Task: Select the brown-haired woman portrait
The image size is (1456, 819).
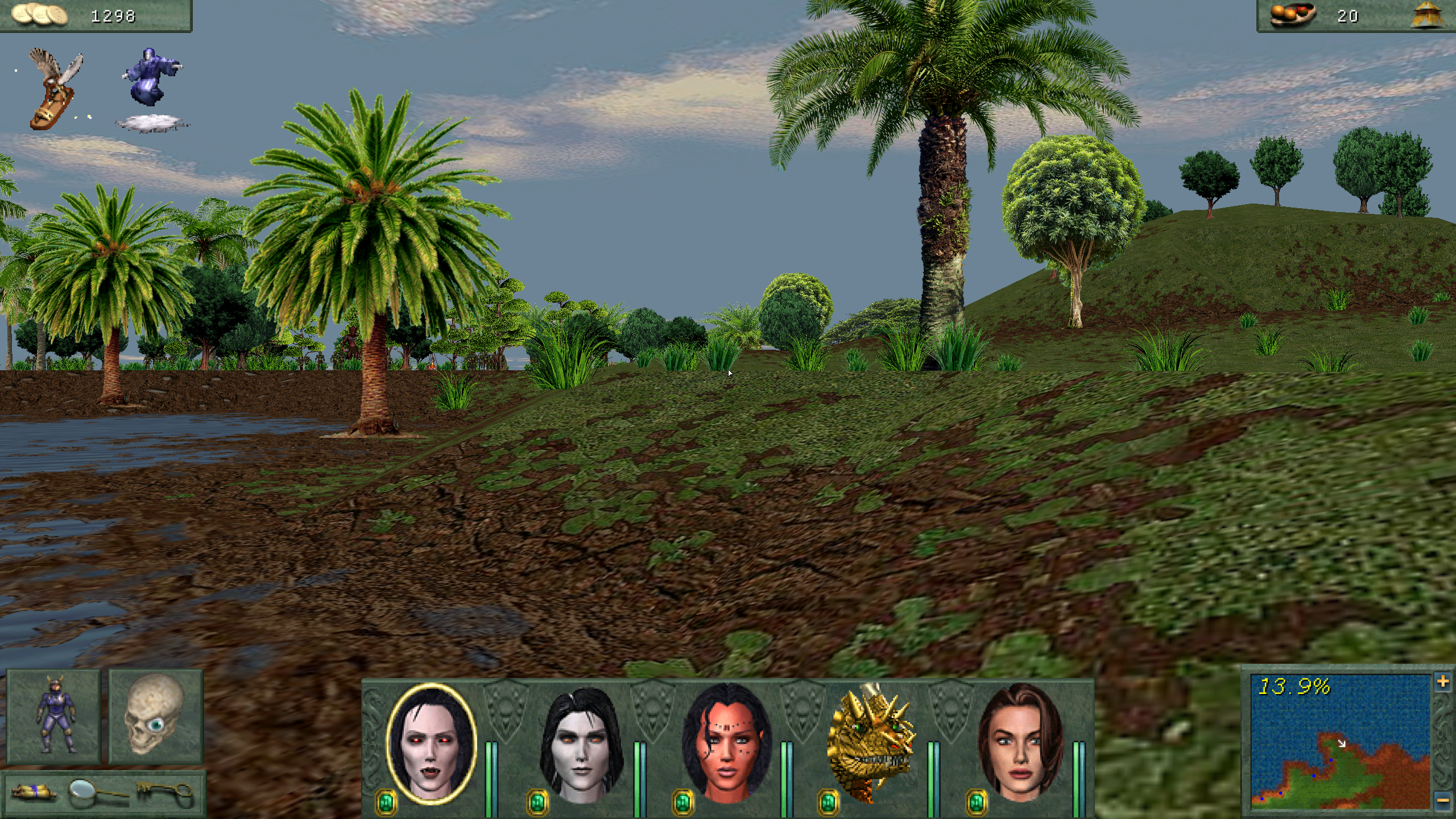Action: coord(1020,743)
